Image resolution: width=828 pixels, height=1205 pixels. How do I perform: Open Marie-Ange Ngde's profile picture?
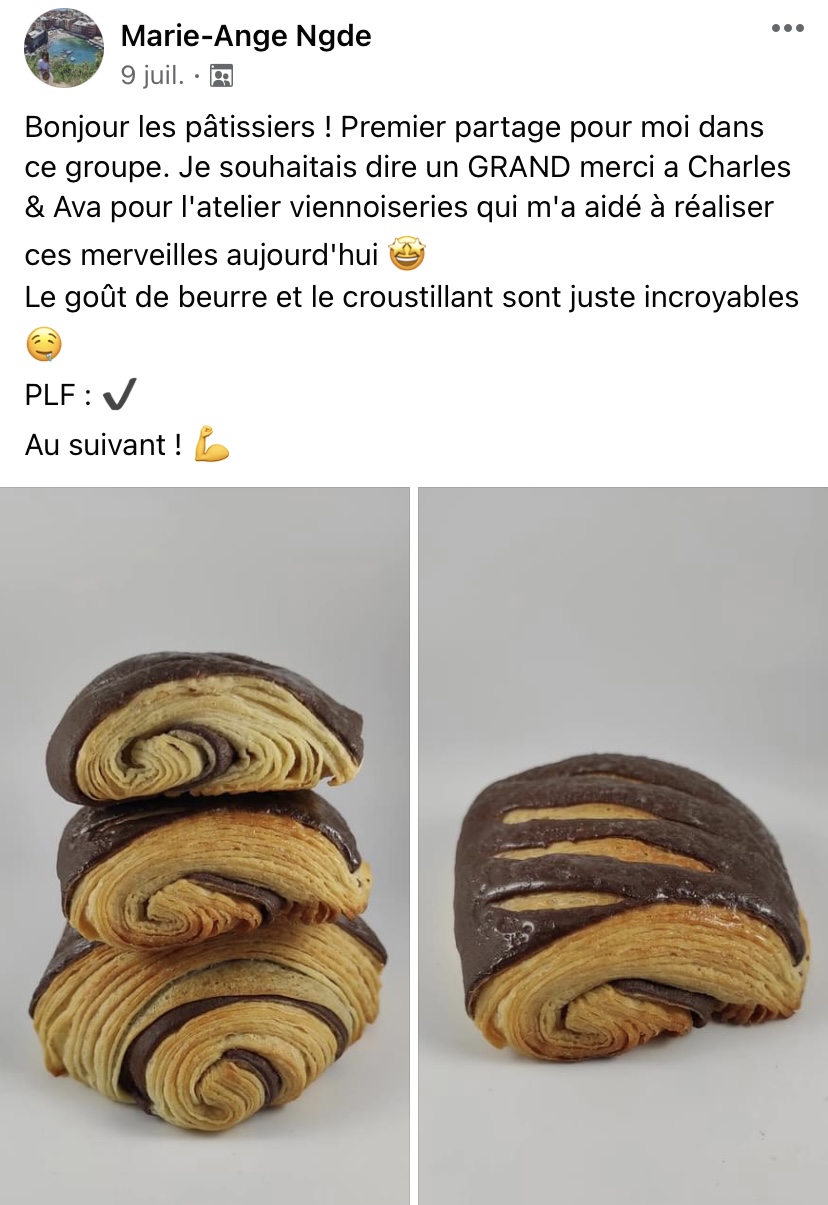point(63,48)
